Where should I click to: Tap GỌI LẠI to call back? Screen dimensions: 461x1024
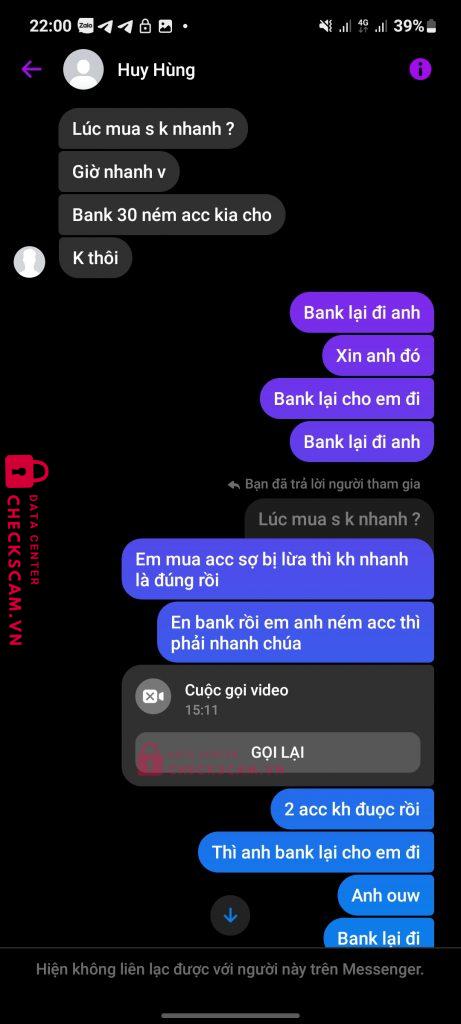point(278,752)
